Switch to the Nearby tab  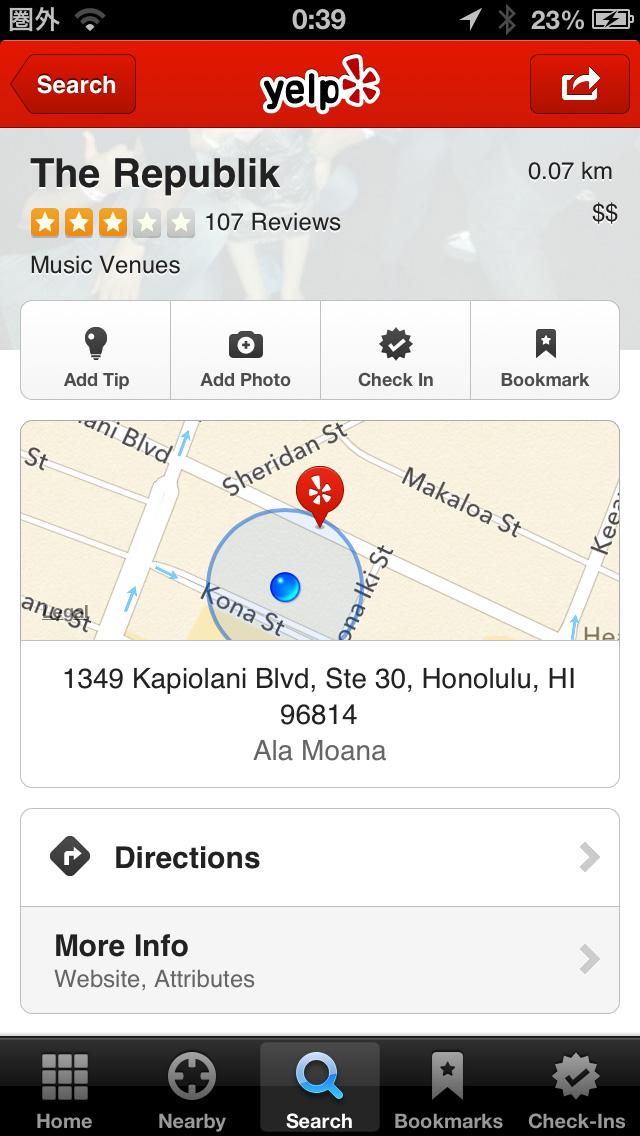(192, 1090)
